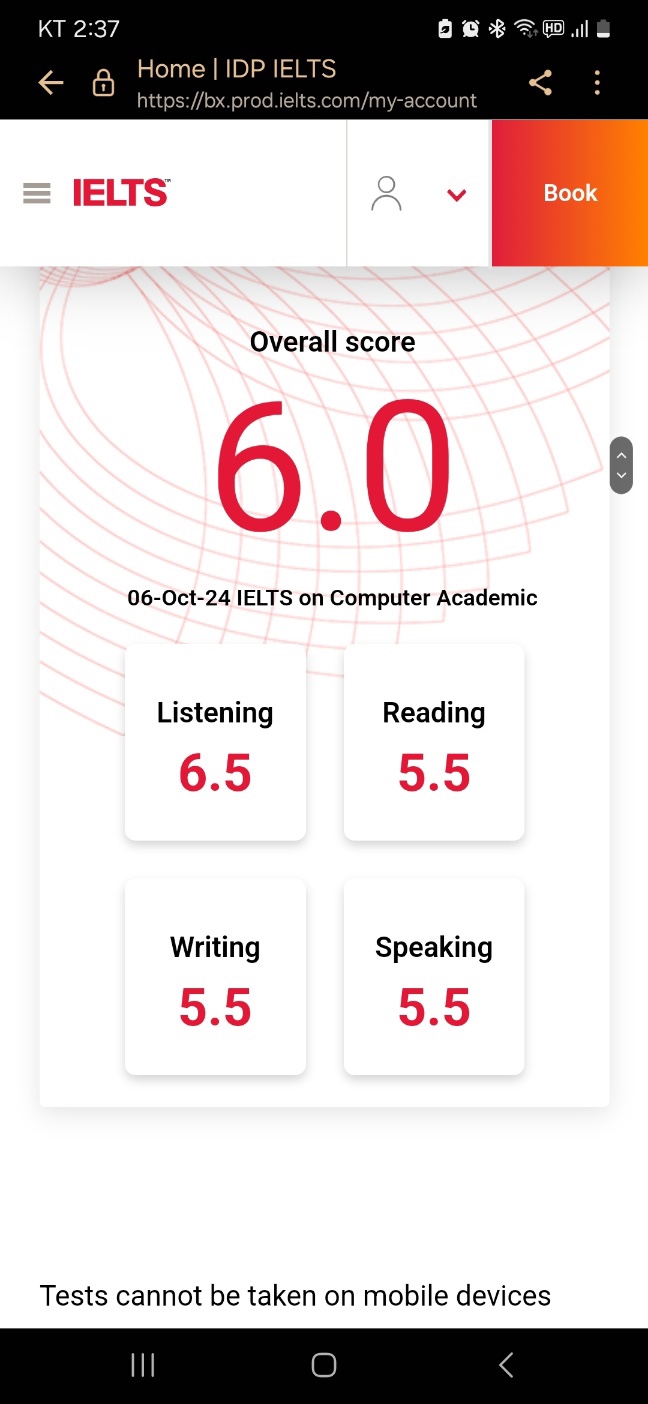Open the hamburger navigation menu
This screenshot has width=648, height=1404.
click(x=37, y=193)
